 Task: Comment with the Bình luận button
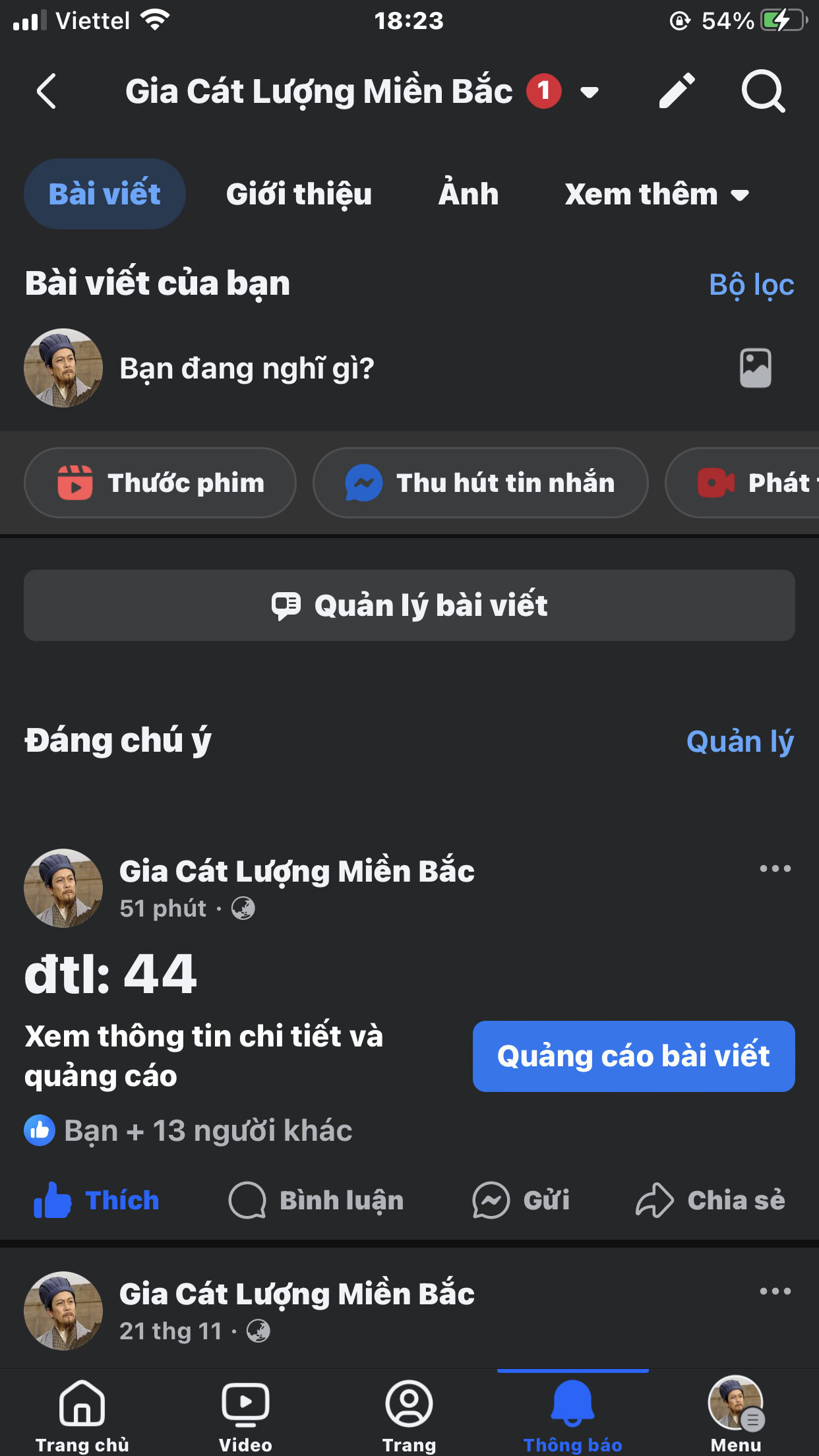pyautogui.click(x=317, y=1200)
